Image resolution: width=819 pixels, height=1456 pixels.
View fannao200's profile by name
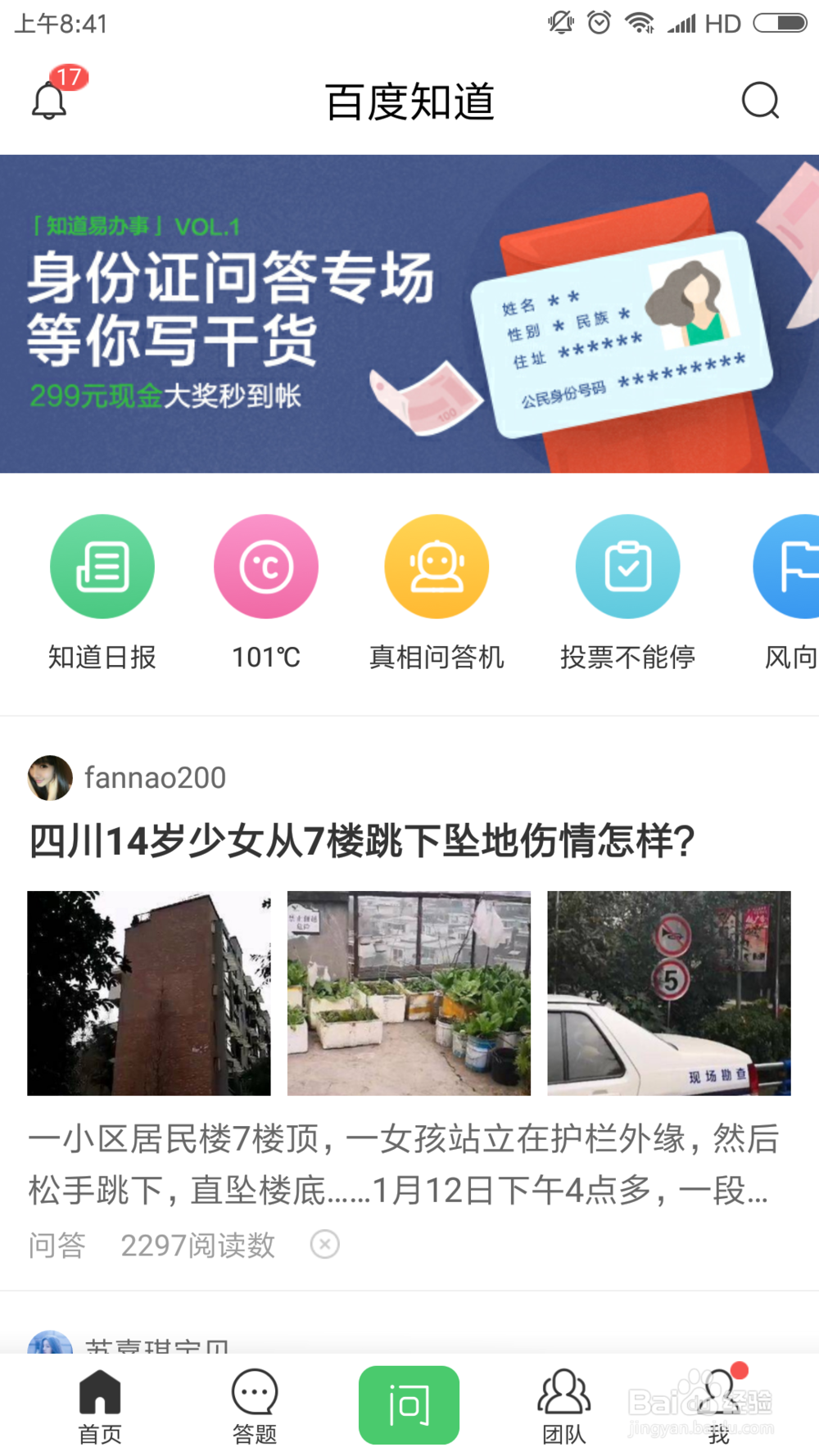(156, 777)
